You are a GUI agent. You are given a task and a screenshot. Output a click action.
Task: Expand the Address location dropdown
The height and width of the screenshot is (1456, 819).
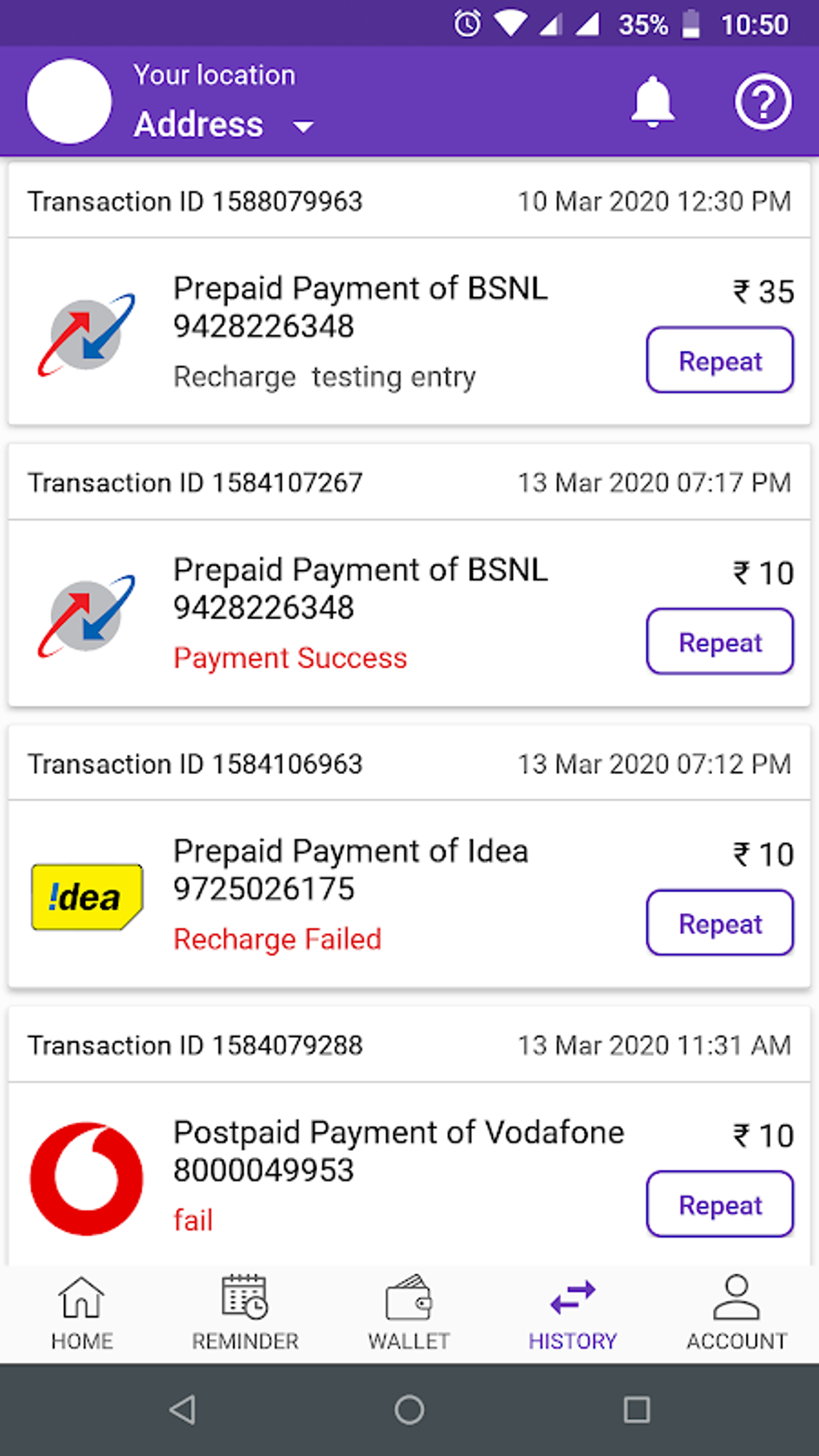coord(301,126)
